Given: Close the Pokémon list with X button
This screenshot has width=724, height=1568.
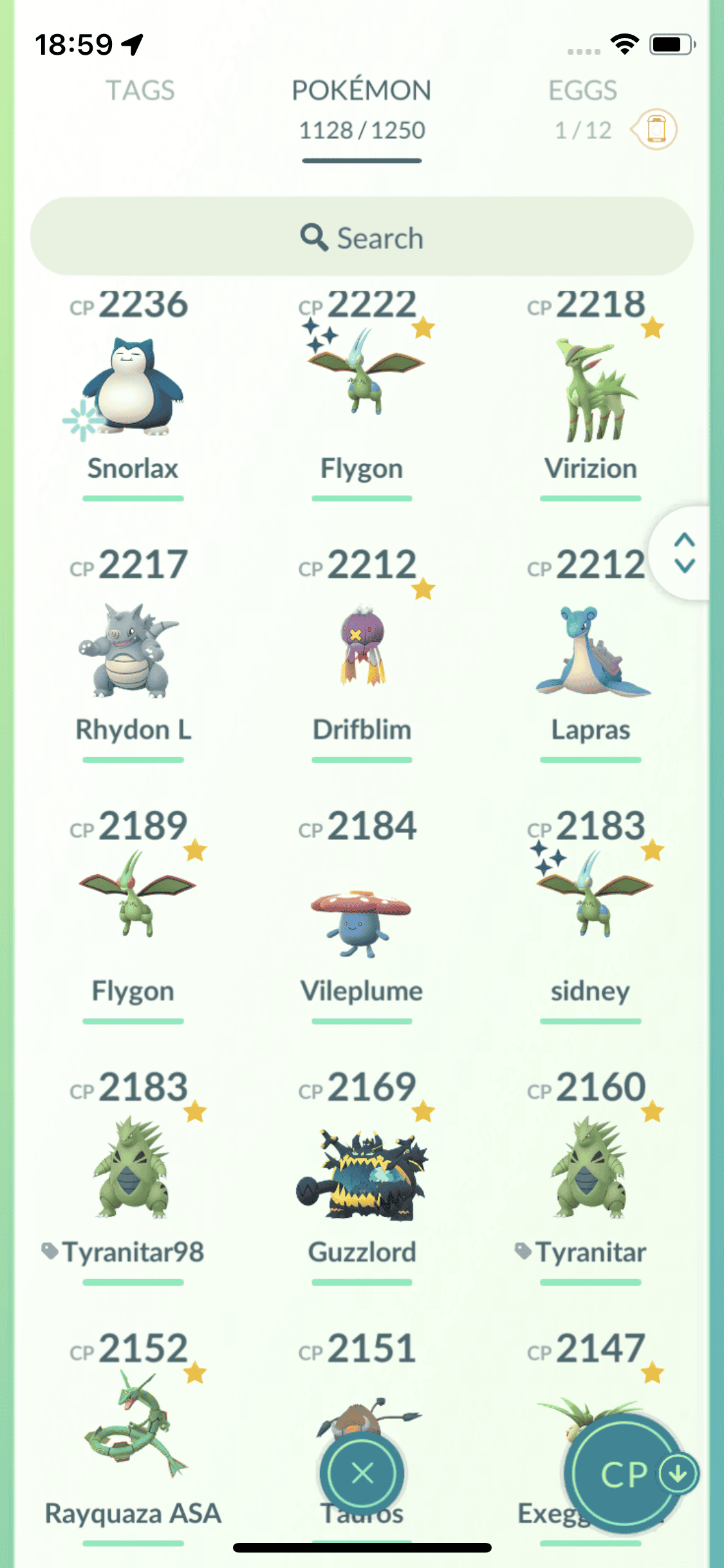Looking at the screenshot, I should pyautogui.click(x=362, y=1473).
